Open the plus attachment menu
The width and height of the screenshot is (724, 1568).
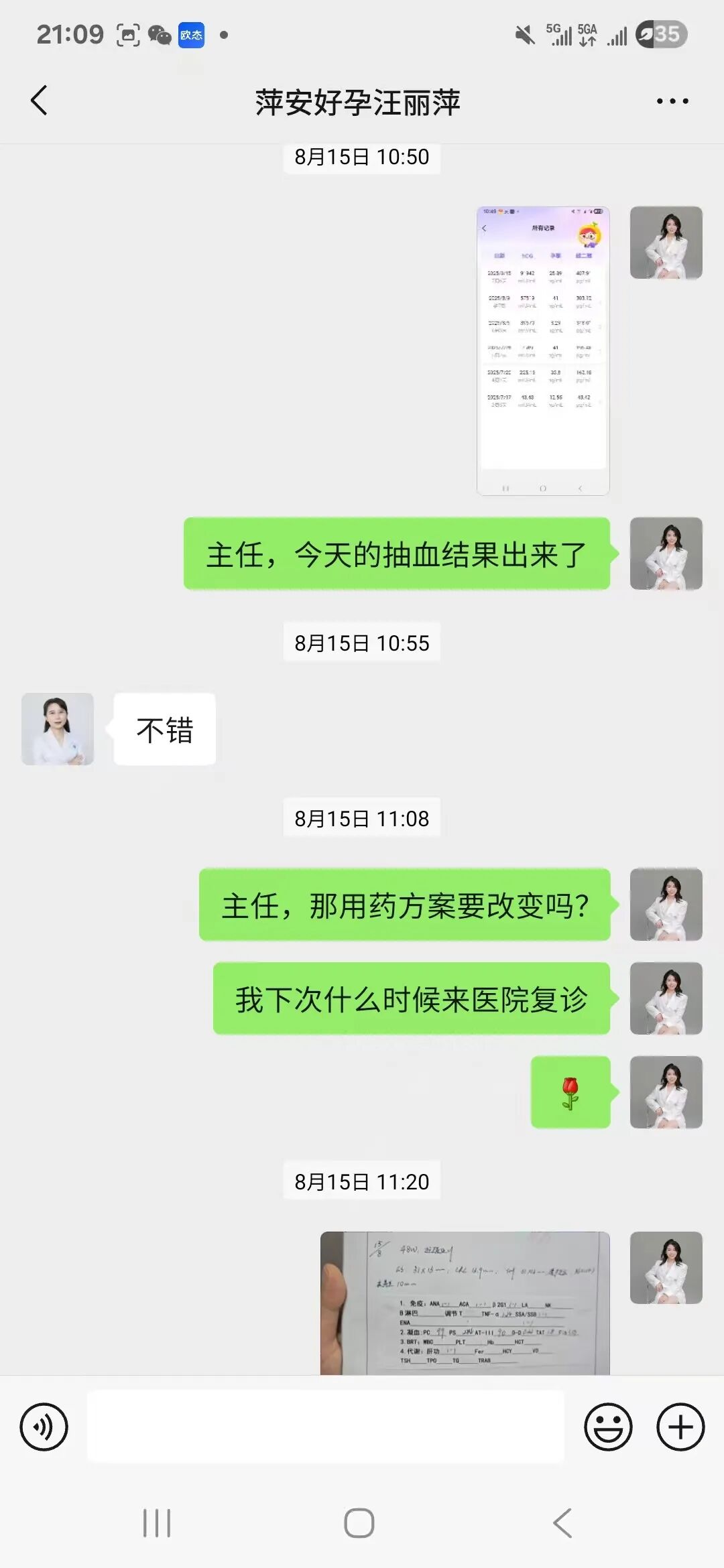680,1427
